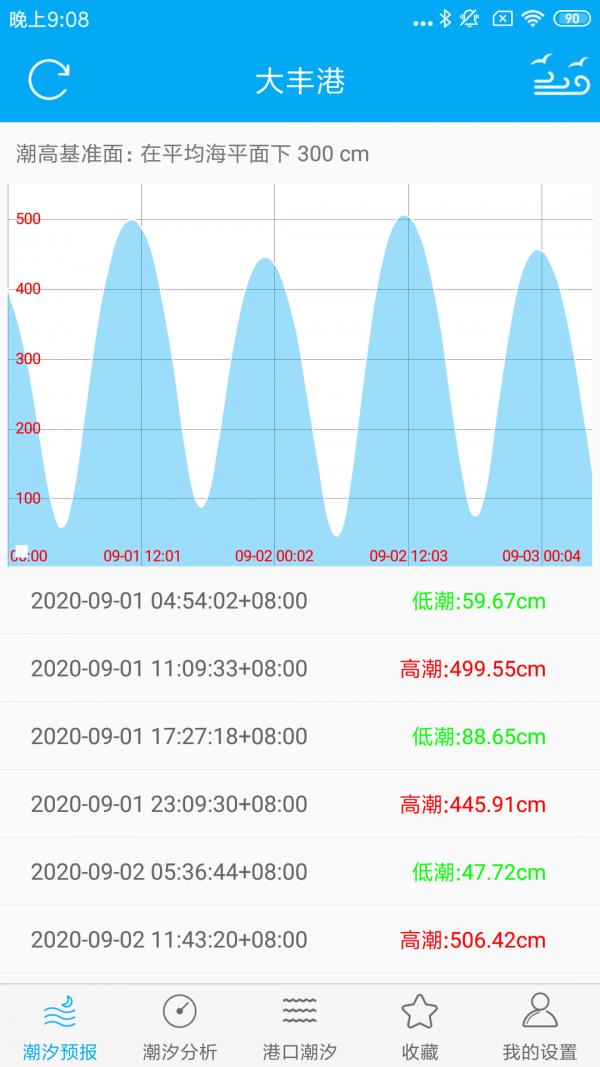Switch to the 潮汐分析 tab
The width and height of the screenshot is (600, 1067).
point(180,1026)
